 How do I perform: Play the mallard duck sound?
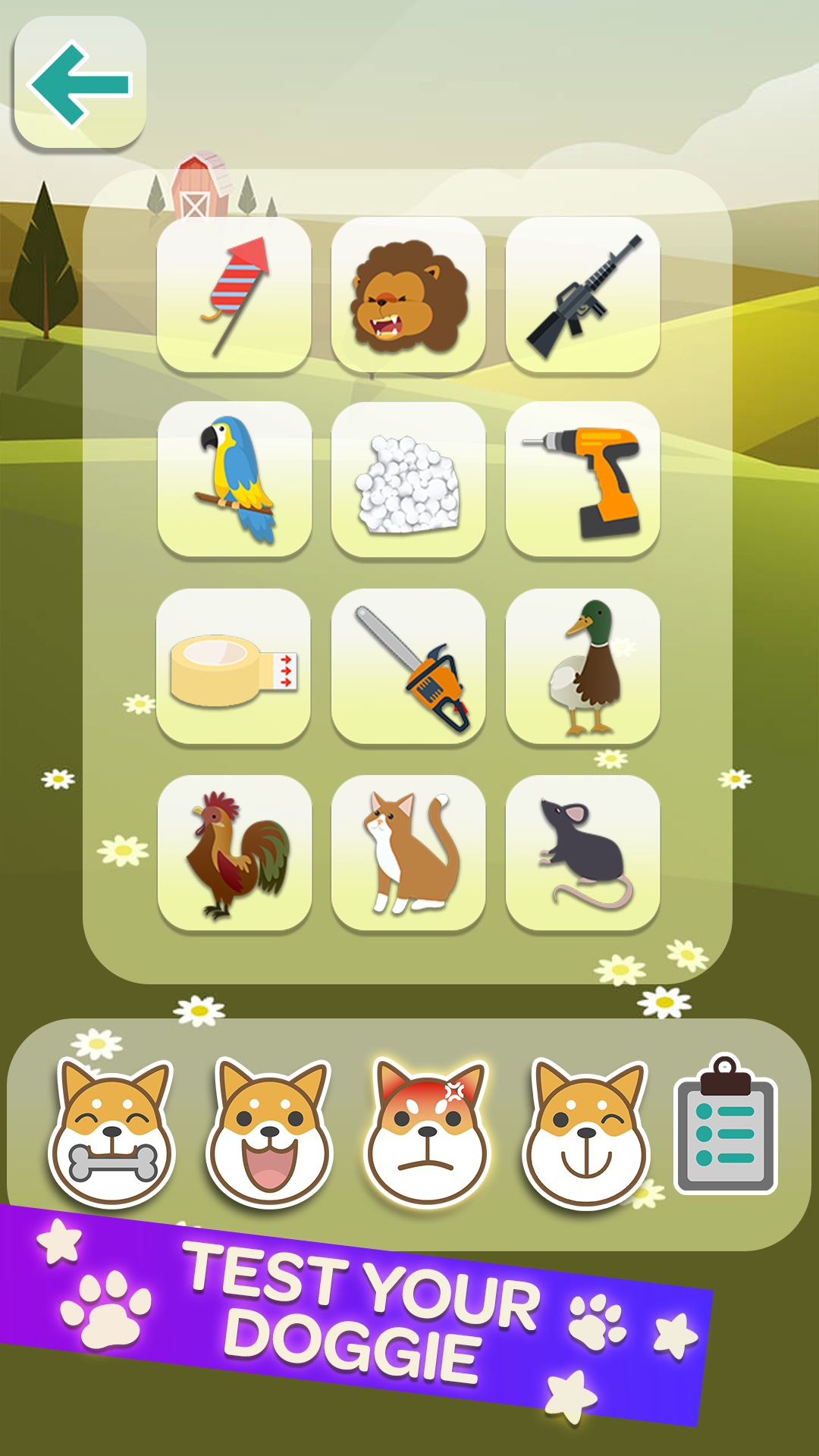tap(582, 666)
